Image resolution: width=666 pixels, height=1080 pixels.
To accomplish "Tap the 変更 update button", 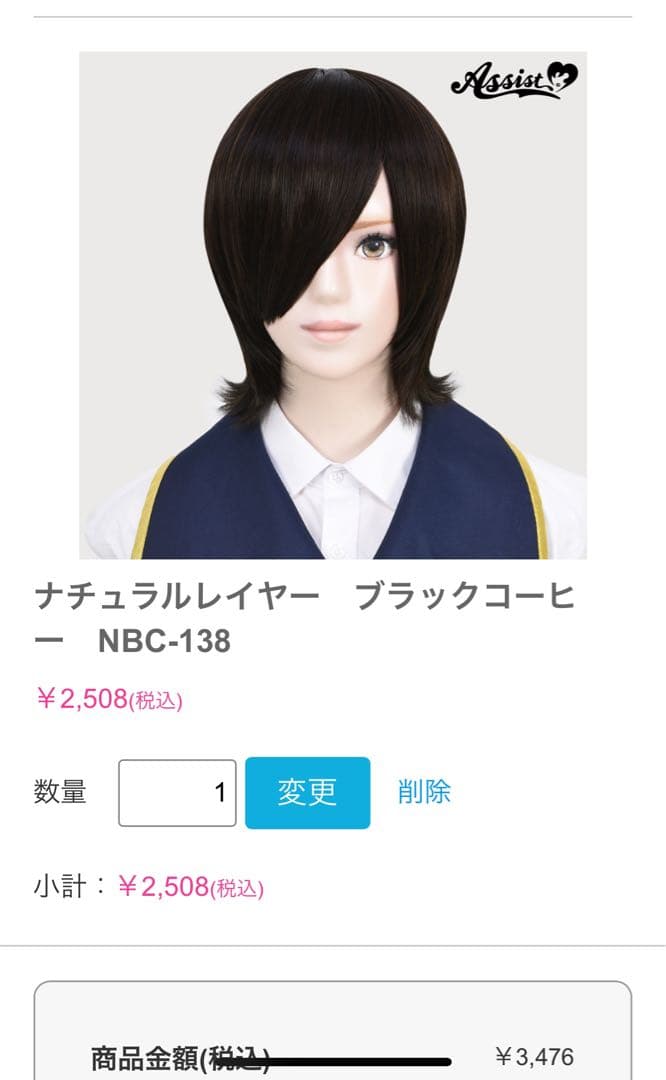I will [307, 793].
